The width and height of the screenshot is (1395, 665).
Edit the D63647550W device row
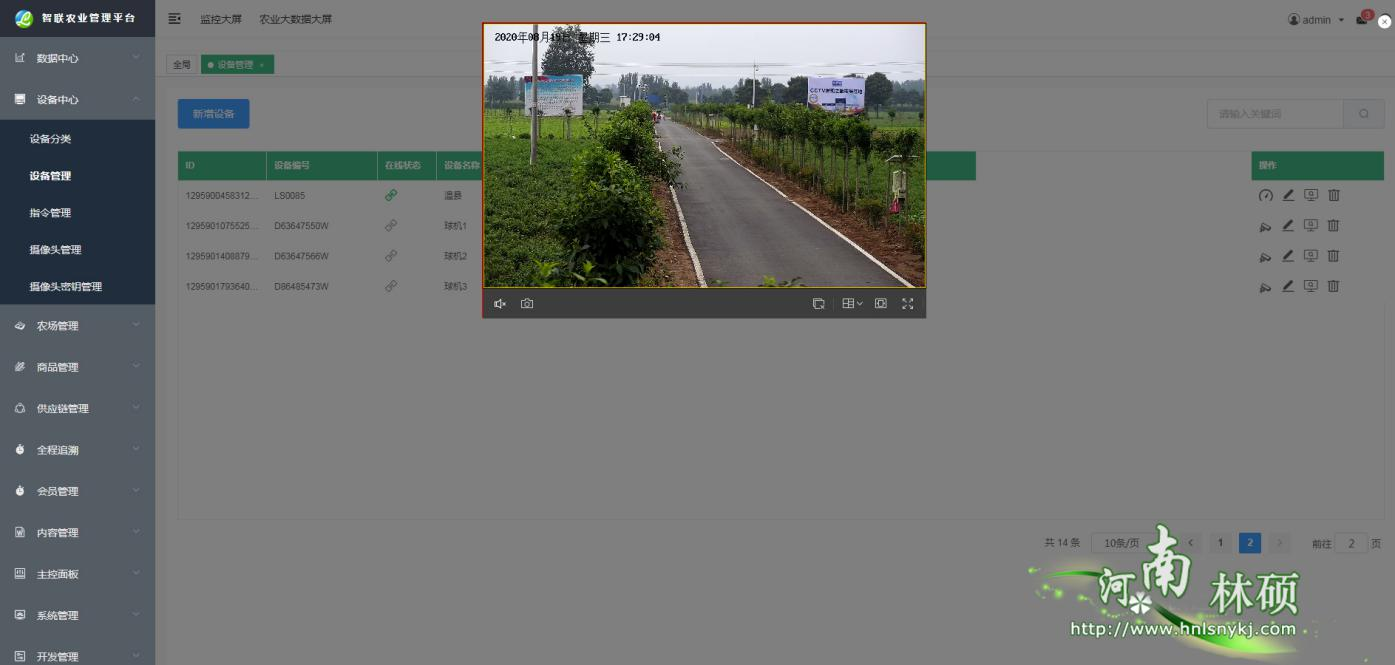(1288, 226)
